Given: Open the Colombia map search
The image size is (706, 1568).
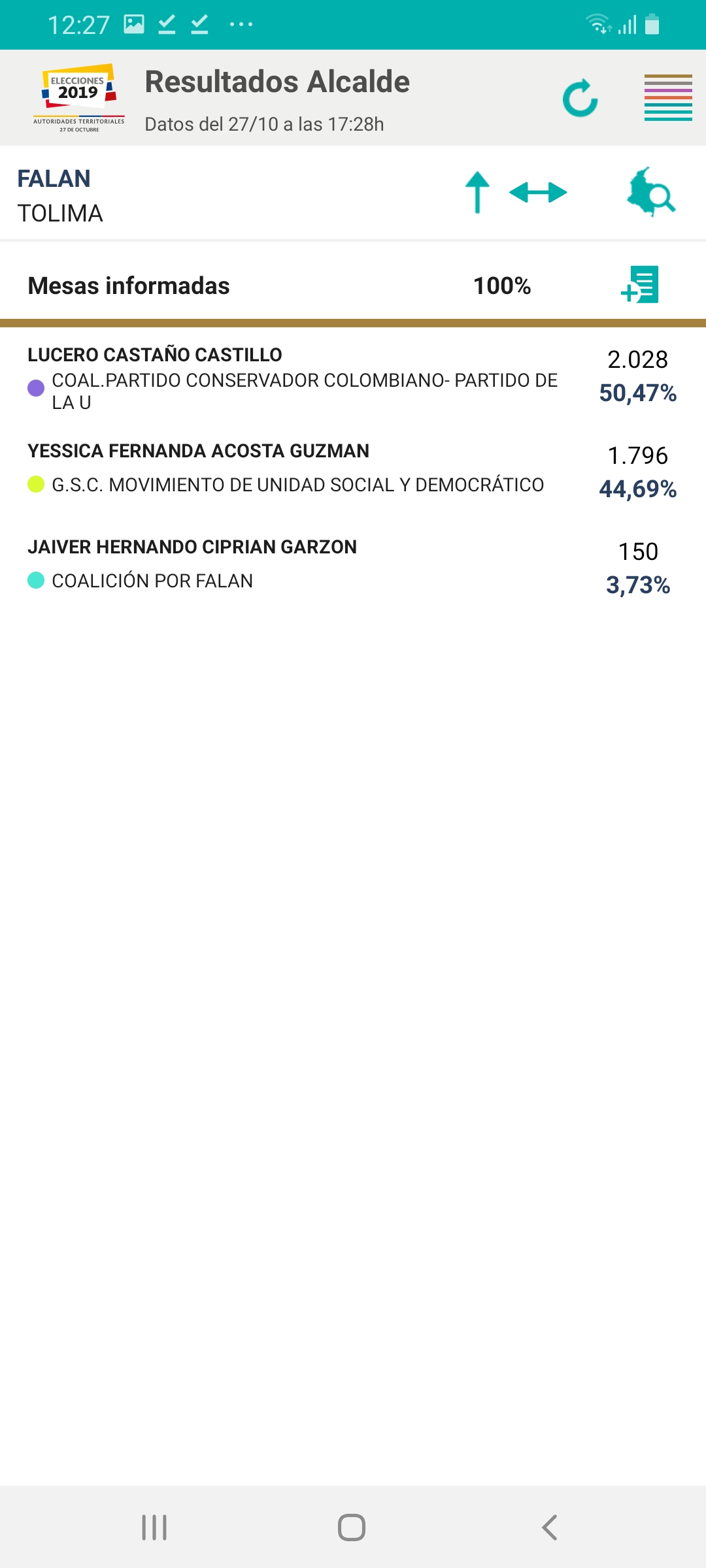Looking at the screenshot, I should click(650, 192).
